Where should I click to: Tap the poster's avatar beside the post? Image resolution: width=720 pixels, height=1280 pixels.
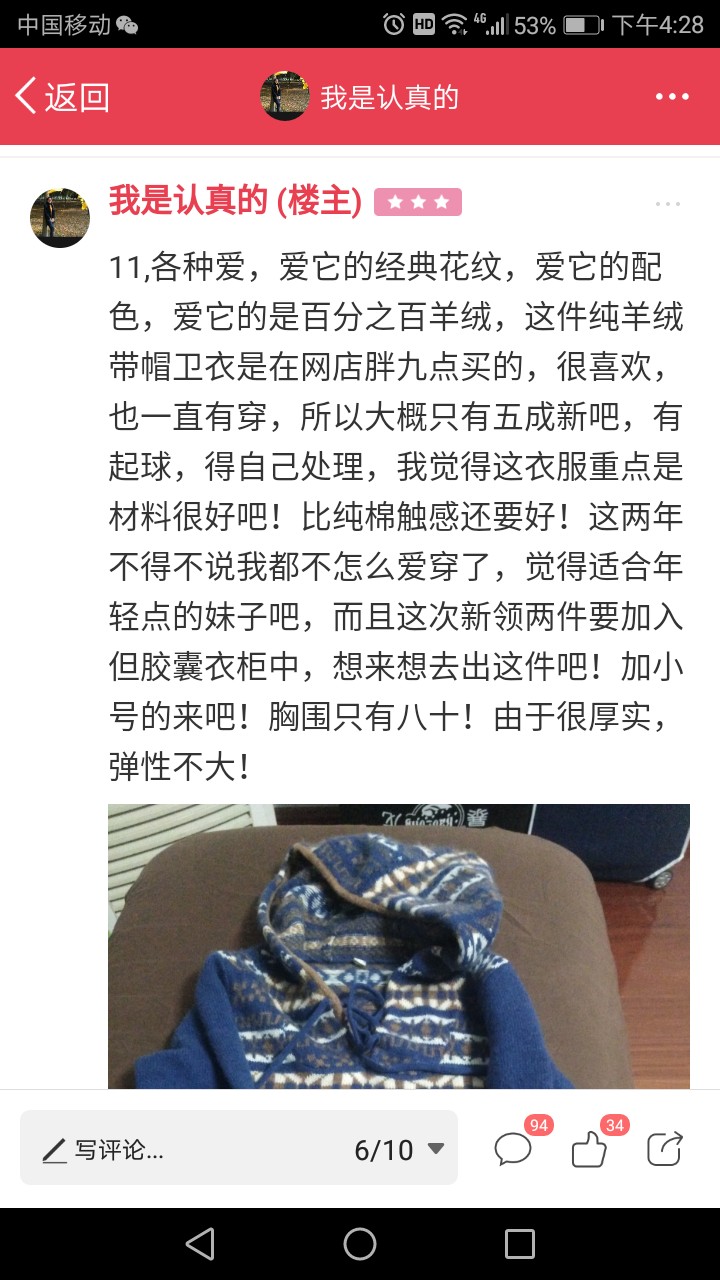[60, 217]
